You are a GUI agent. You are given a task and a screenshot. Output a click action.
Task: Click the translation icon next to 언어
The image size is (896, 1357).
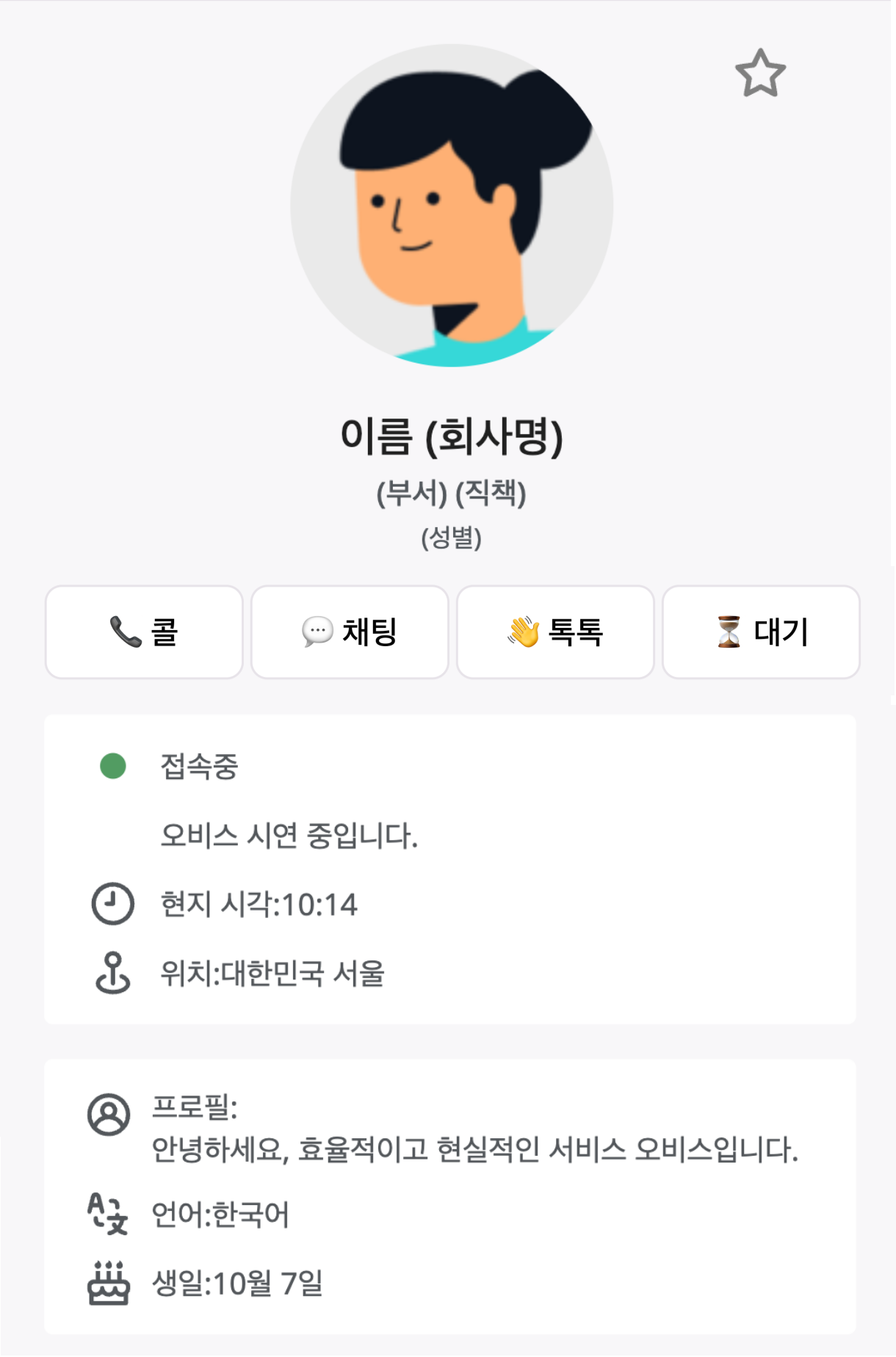click(x=107, y=1212)
